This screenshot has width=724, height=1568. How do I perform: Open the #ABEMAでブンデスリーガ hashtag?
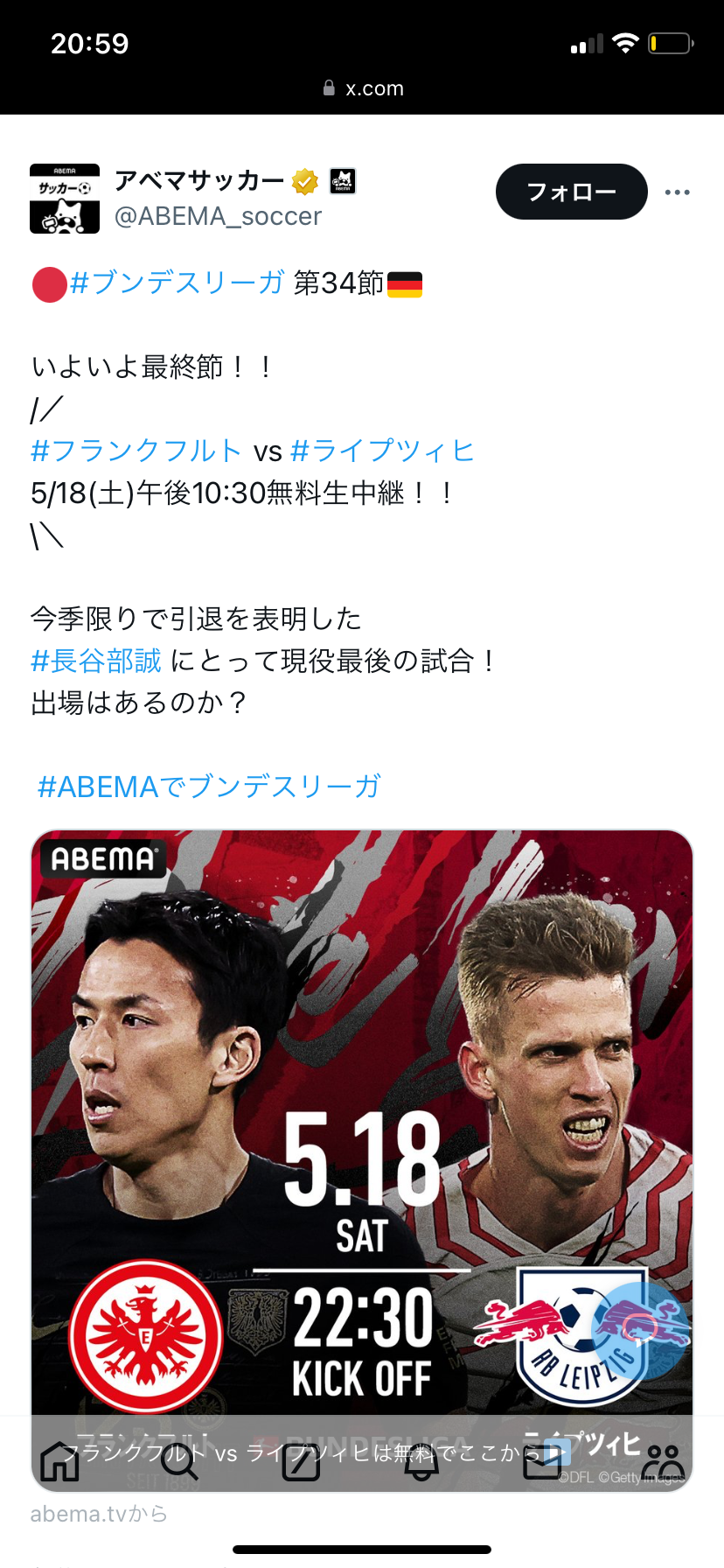(x=209, y=787)
